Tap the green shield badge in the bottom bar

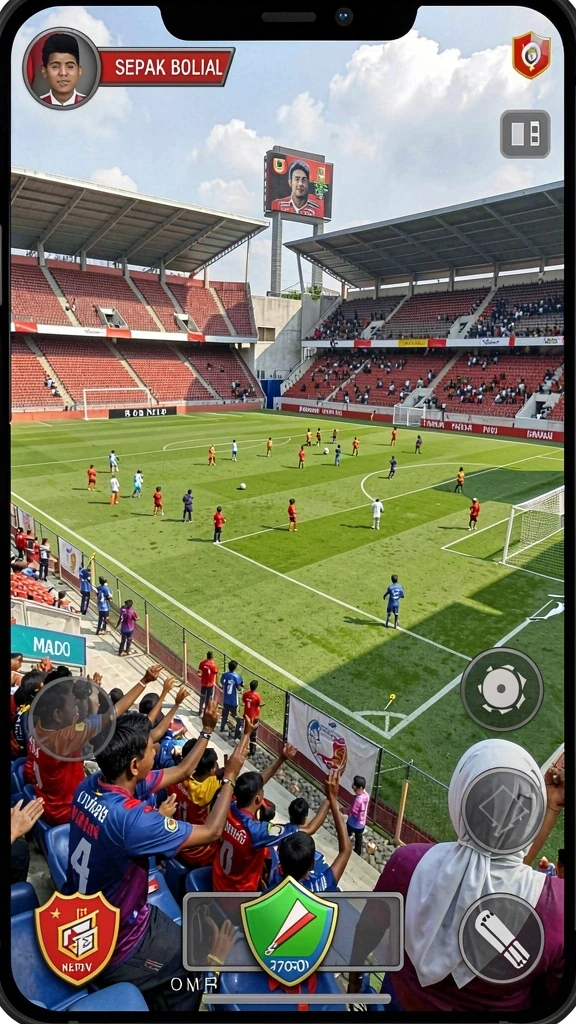tap(289, 931)
